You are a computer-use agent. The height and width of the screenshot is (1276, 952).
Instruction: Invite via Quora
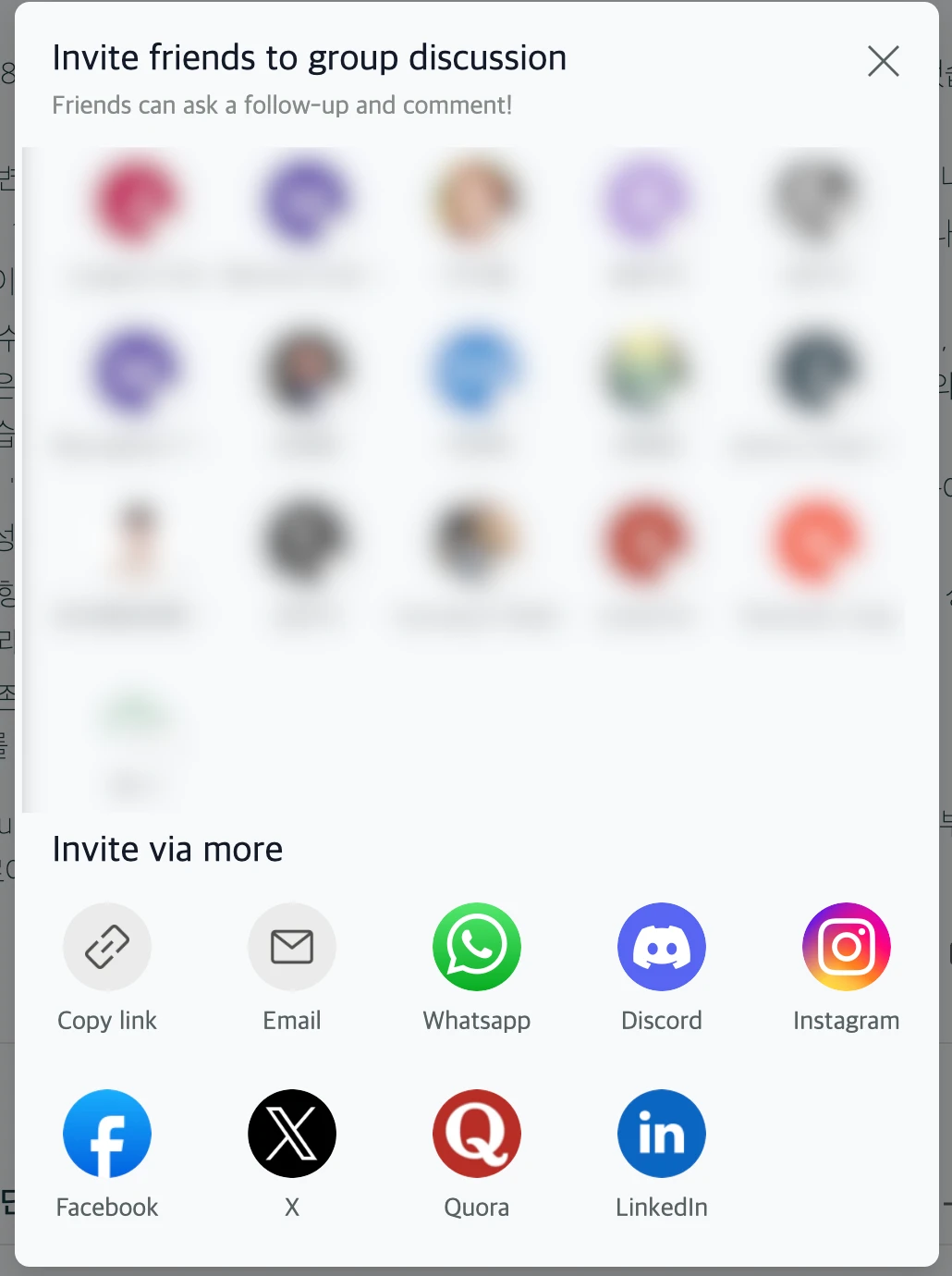coord(477,1134)
